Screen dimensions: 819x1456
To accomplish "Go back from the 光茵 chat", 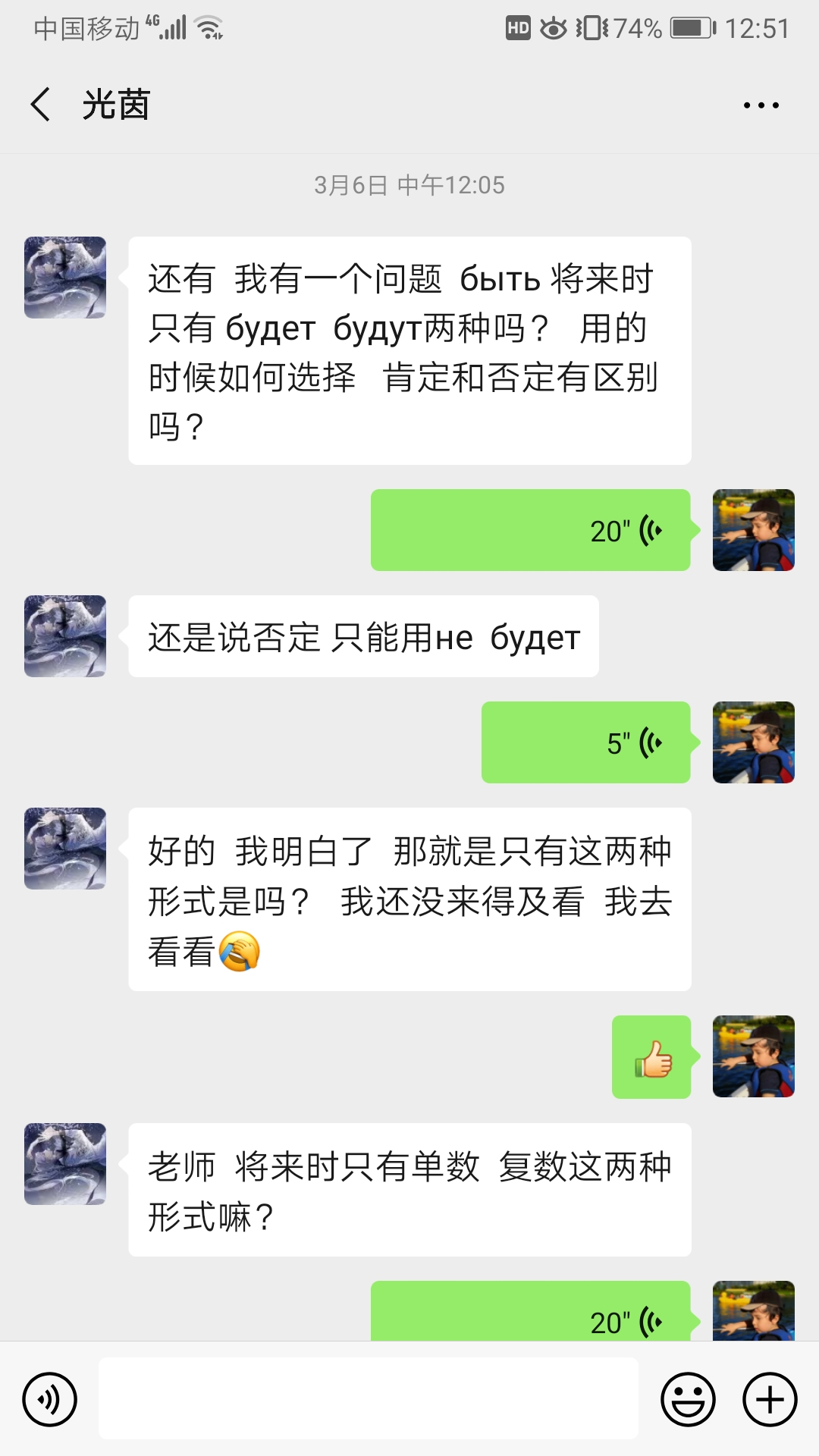I will (41, 105).
